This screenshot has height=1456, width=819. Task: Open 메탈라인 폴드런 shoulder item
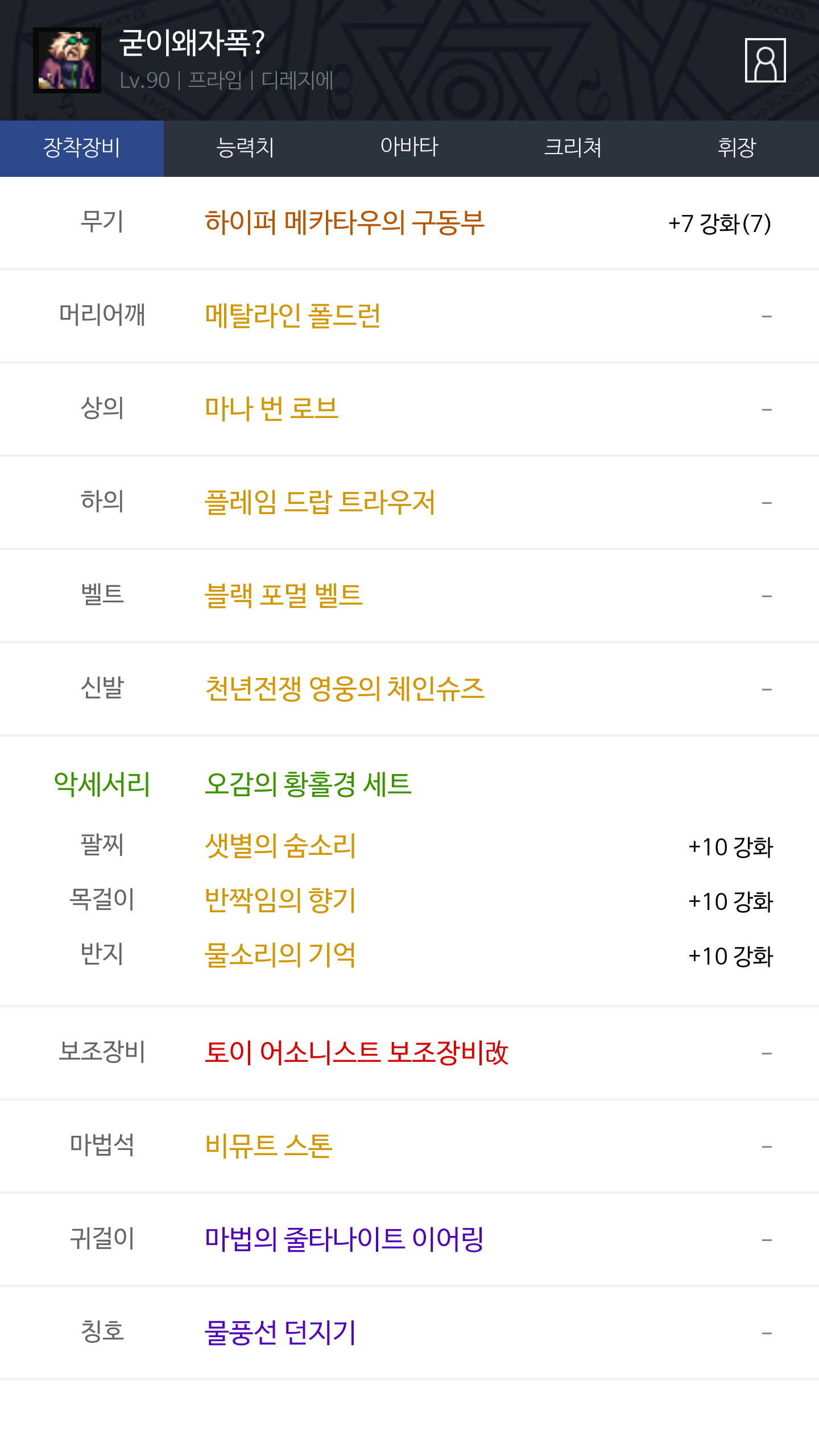click(x=292, y=316)
